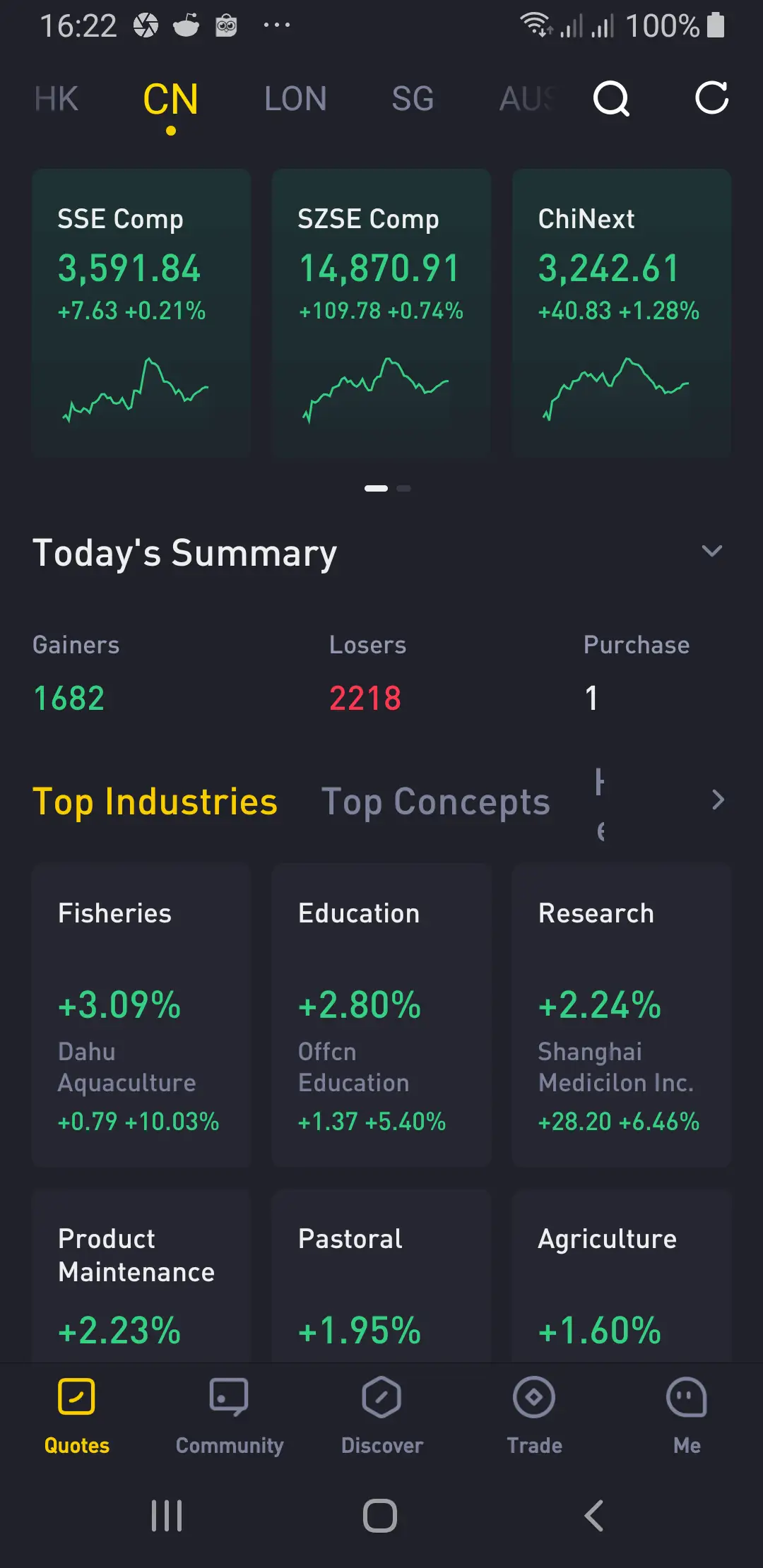
Task: Expand more category tabs with right arrow
Action: click(719, 800)
